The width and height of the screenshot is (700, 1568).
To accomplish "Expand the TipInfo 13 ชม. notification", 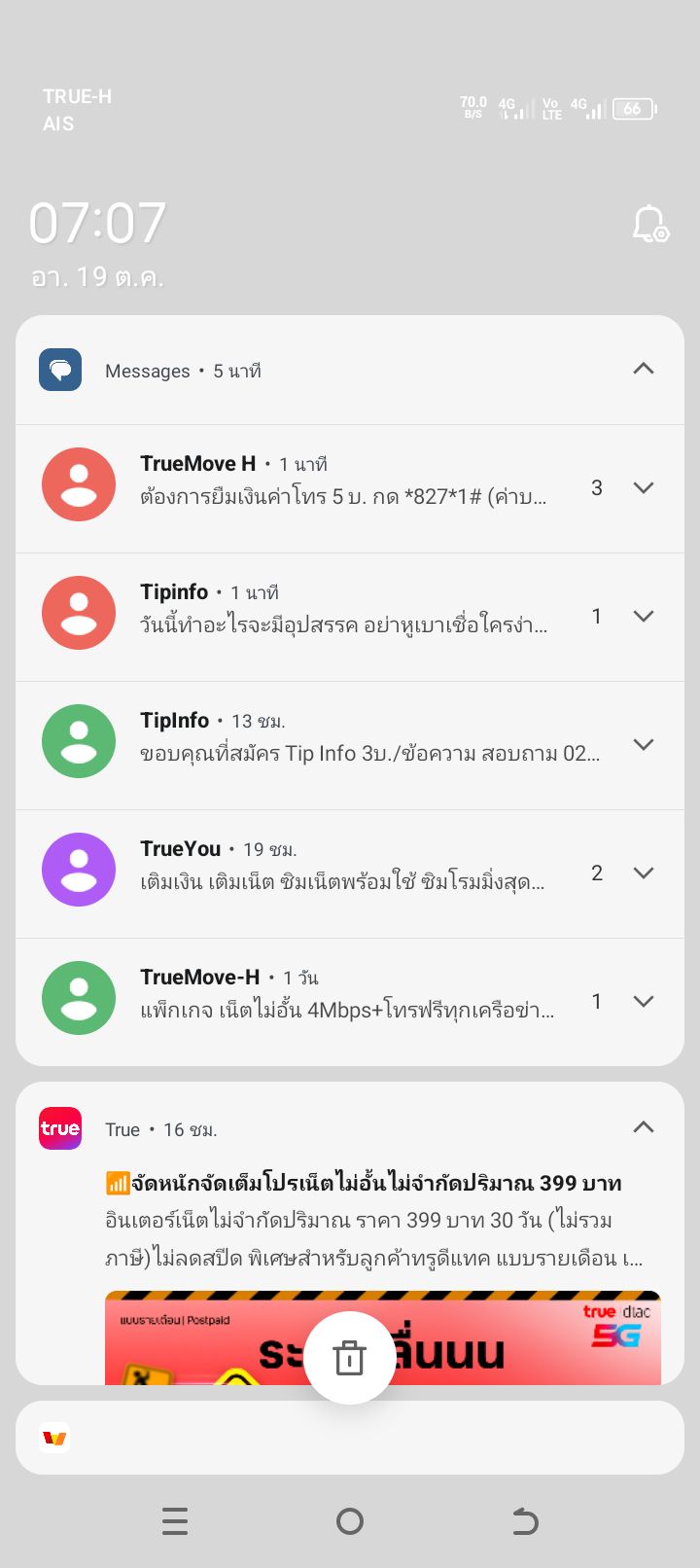I will 644,745.
